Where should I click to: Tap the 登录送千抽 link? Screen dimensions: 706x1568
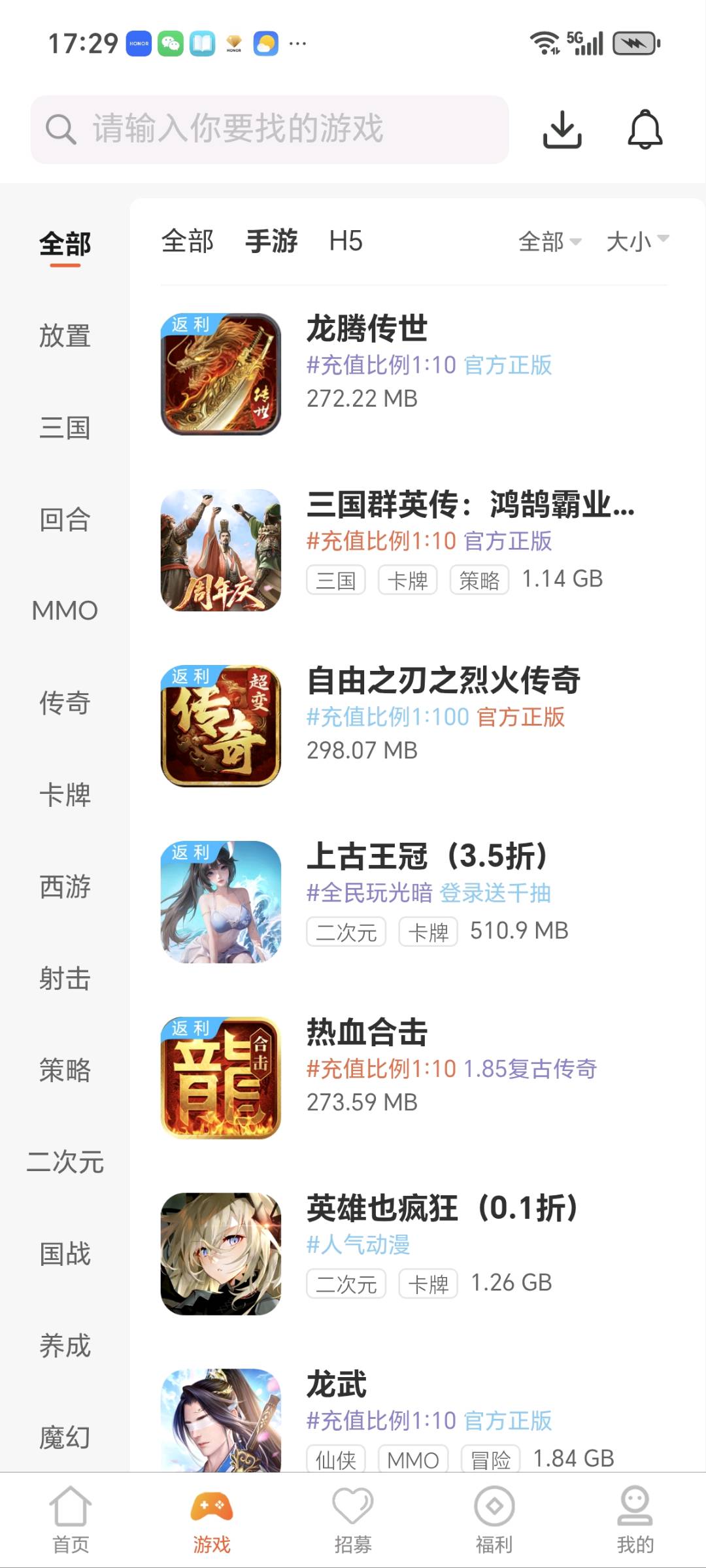pyautogui.click(x=496, y=893)
